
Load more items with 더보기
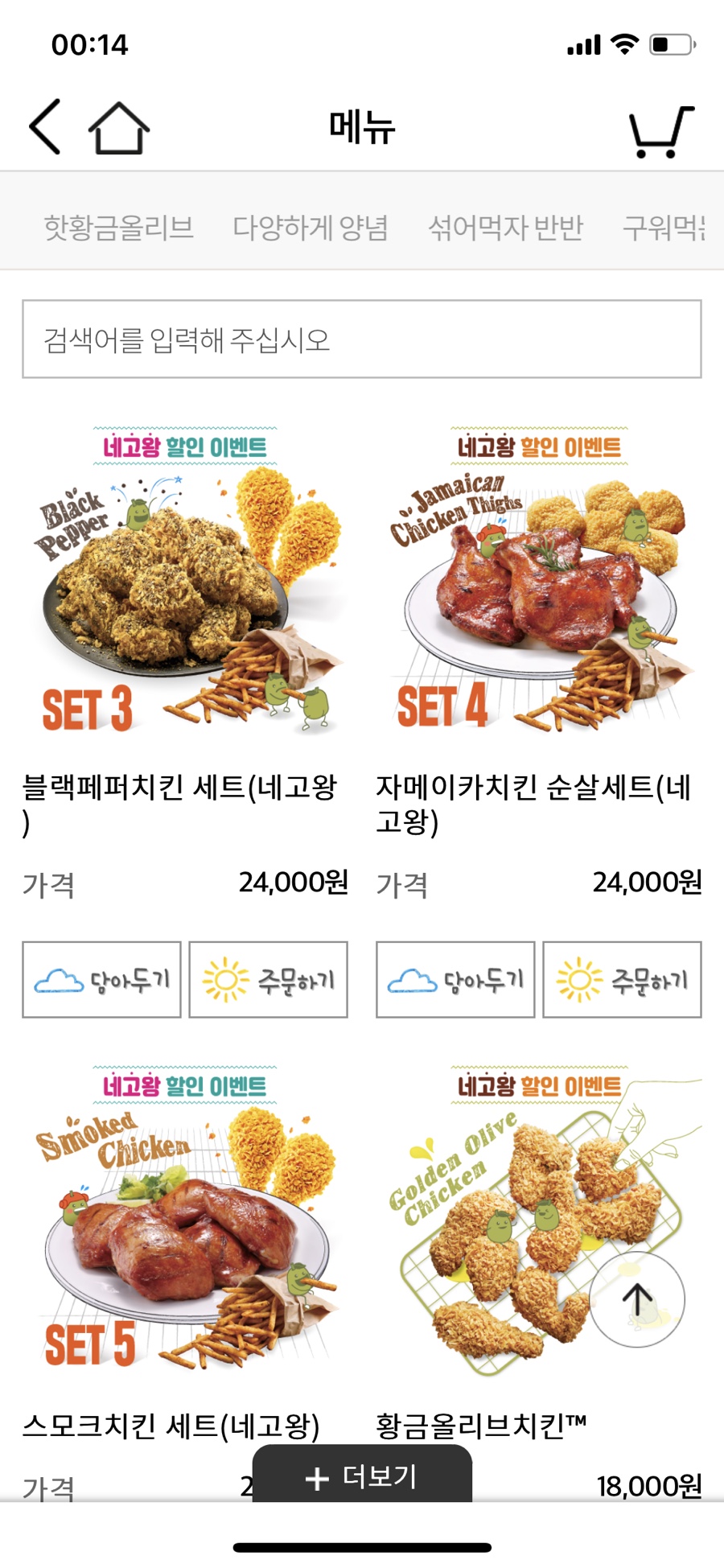coord(362,1476)
